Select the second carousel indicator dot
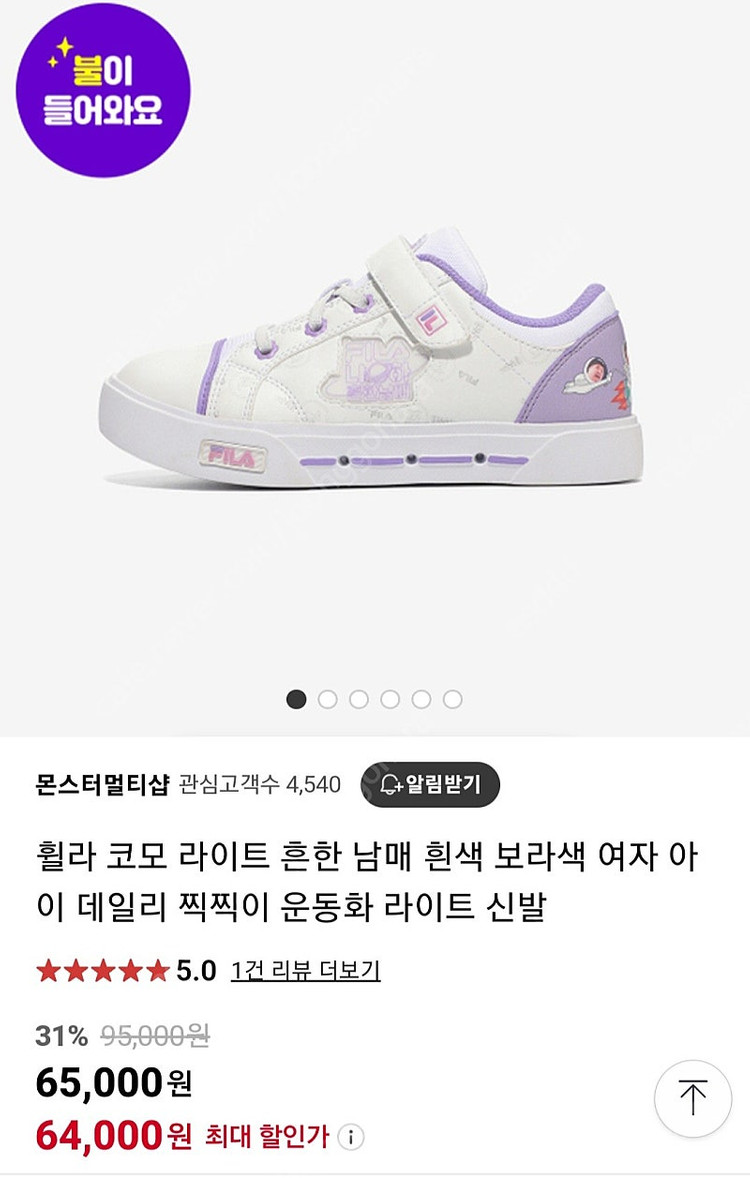The width and height of the screenshot is (750, 1178). (328, 699)
